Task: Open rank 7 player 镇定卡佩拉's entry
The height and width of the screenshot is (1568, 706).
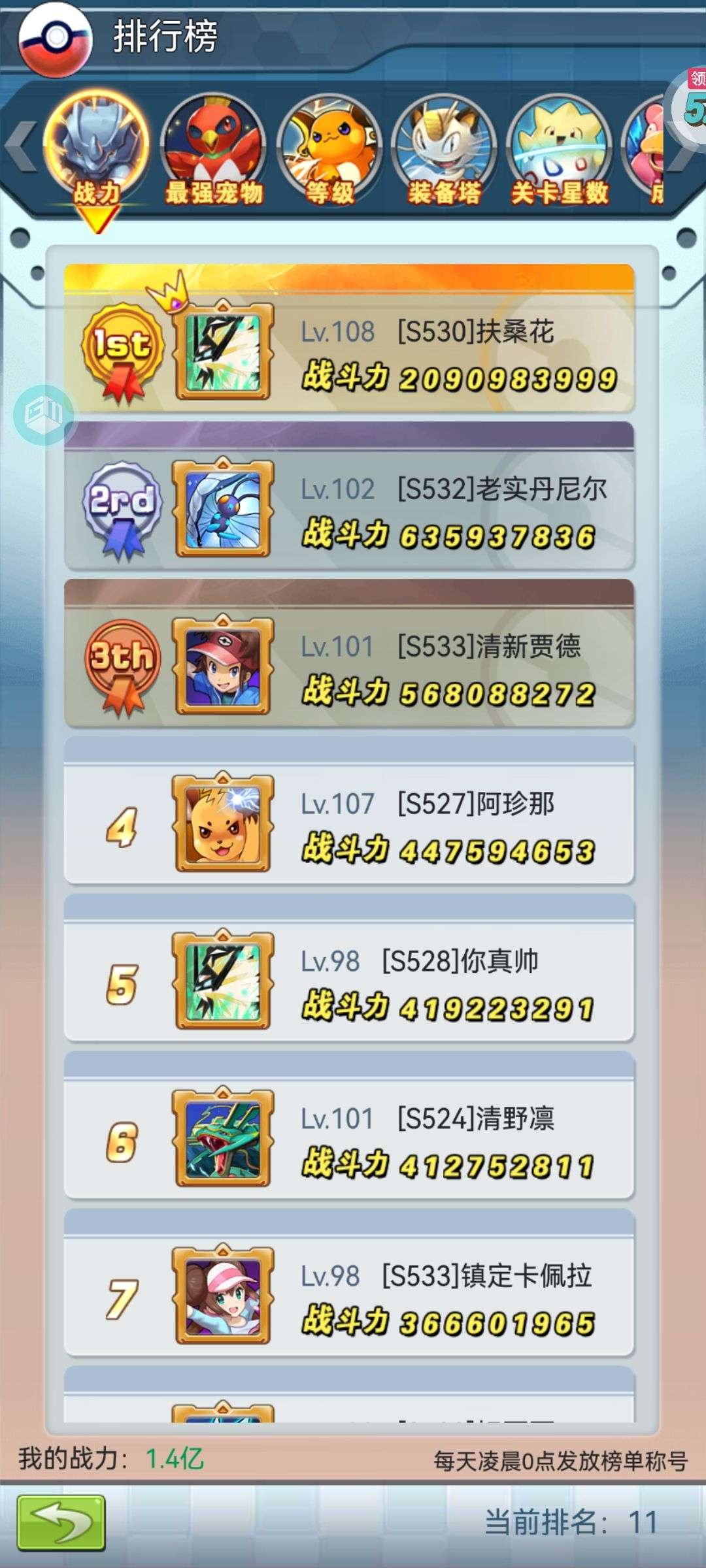Action: tap(349, 1283)
